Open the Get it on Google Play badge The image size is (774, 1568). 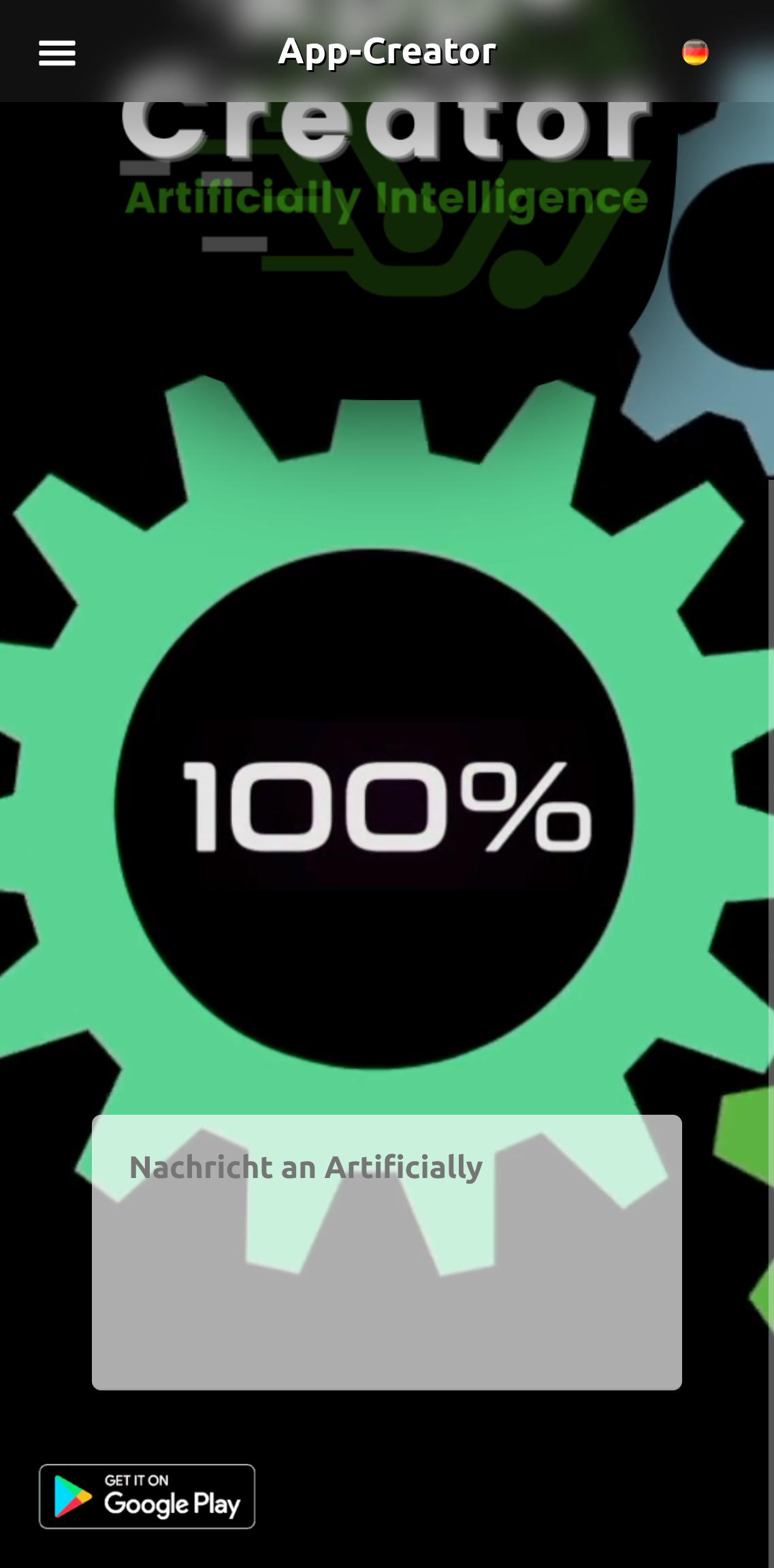147,1497
